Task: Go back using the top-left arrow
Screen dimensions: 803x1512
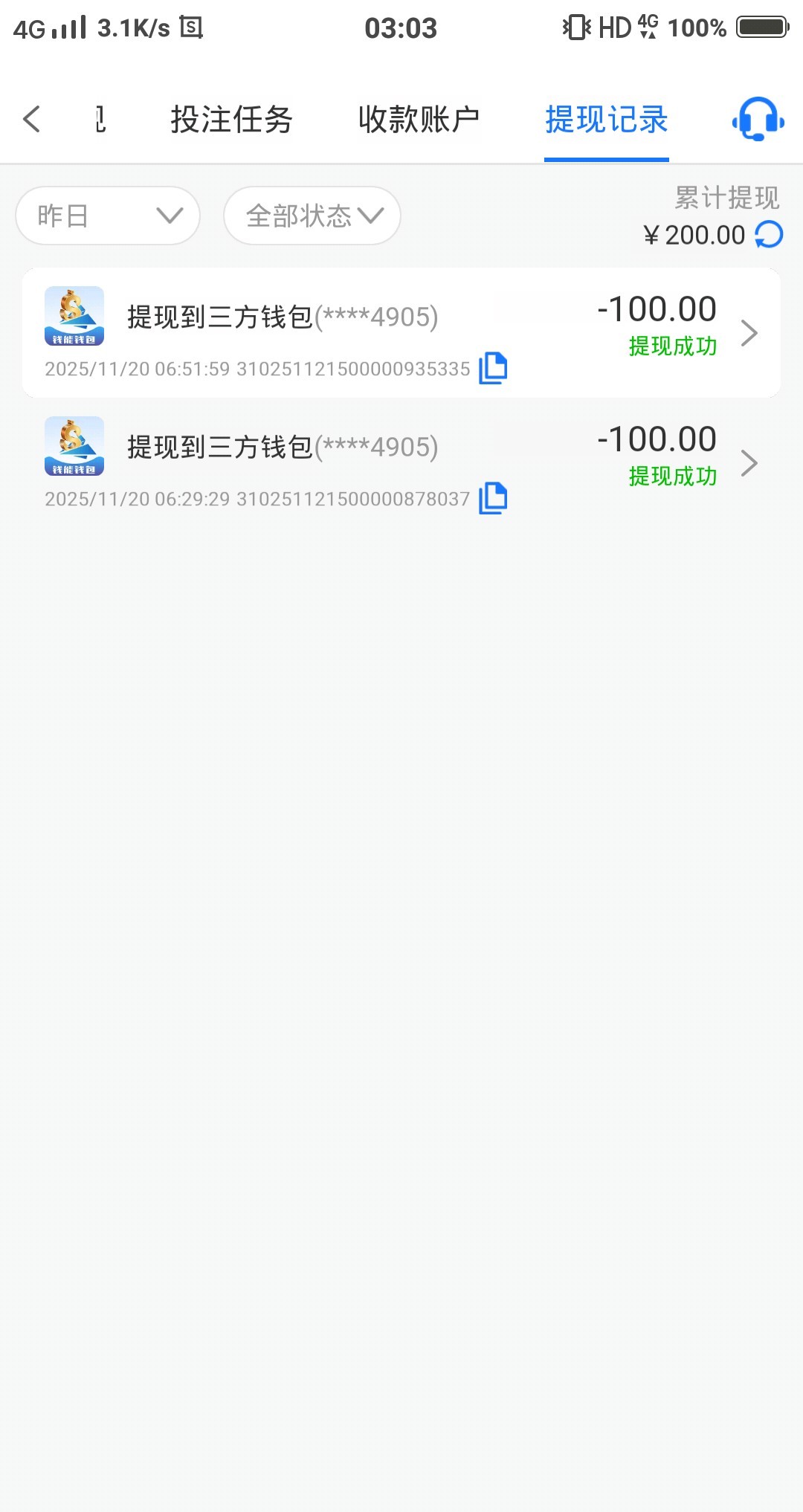Action: tap(32, 119)
